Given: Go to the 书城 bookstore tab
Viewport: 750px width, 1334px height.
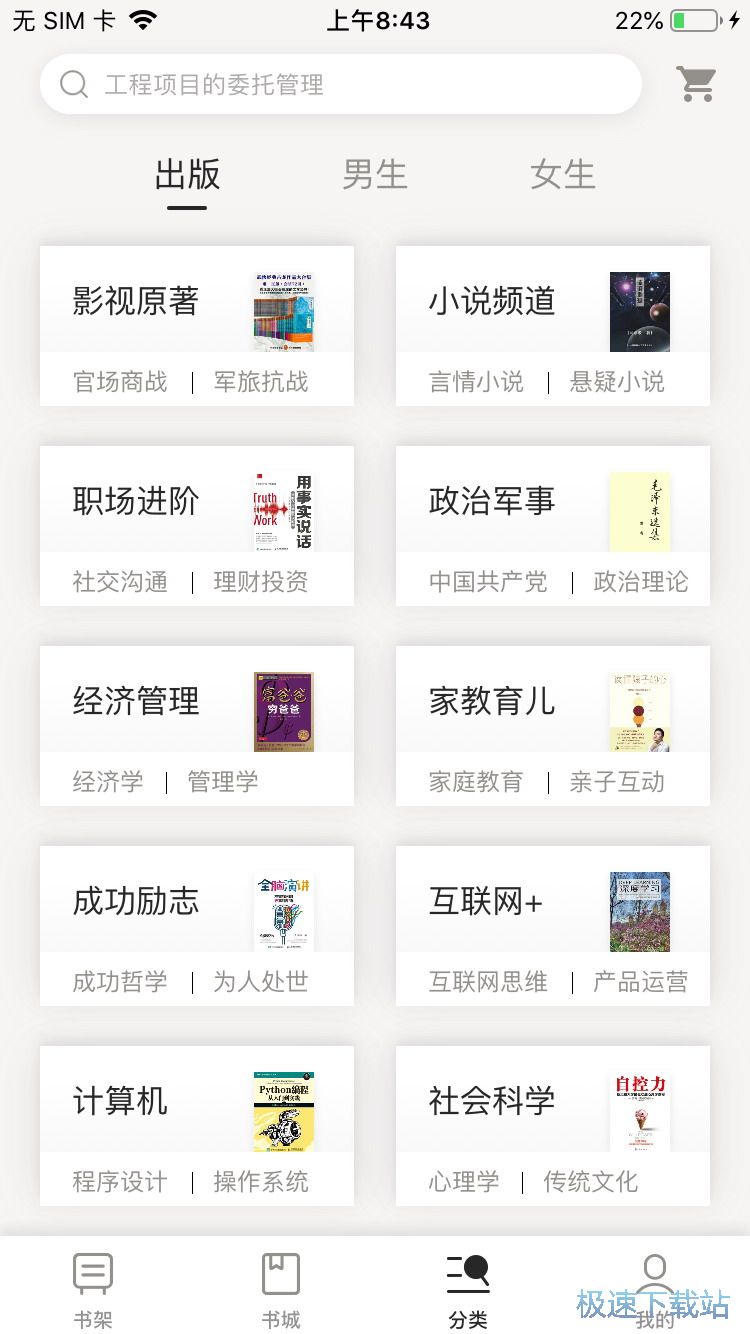Looking at the screenshot, I should point(281,1289).
